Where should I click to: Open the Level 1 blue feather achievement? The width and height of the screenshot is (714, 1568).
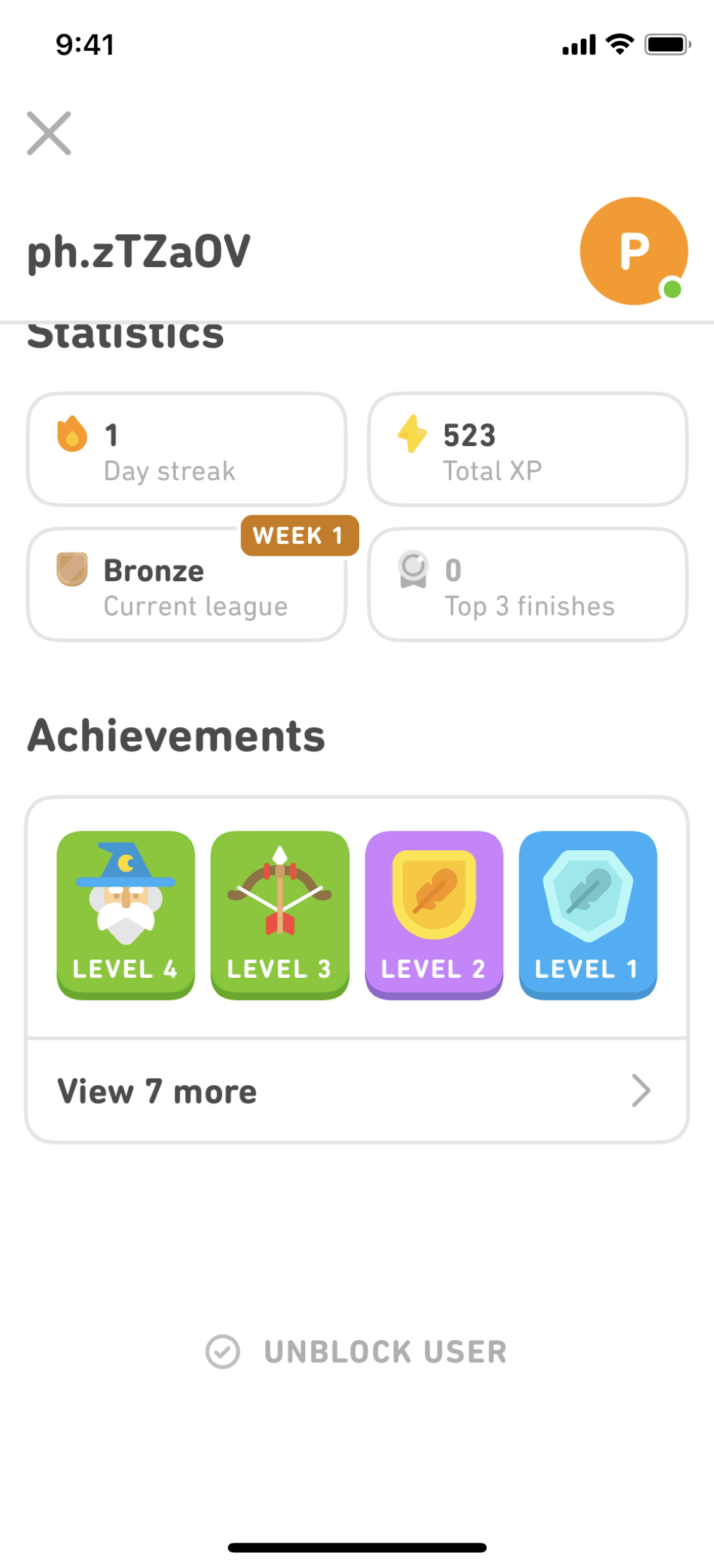[x=588, y=914]
